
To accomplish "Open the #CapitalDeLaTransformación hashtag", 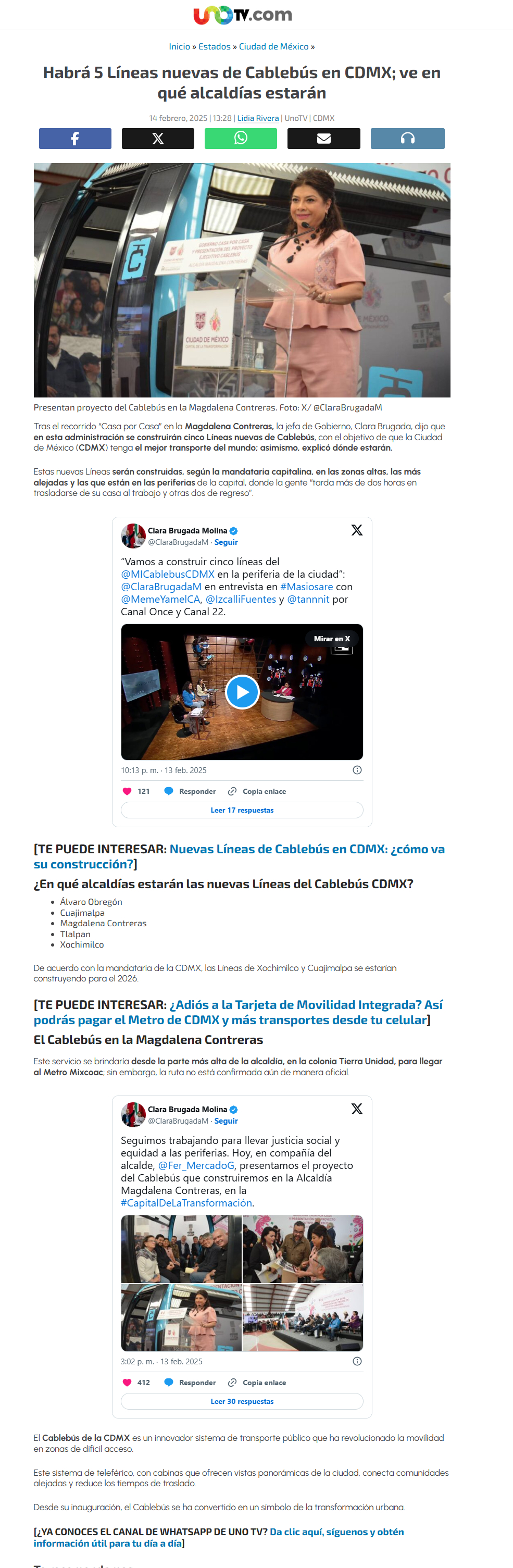I will pyautogui.click(x=186, y=1203).
